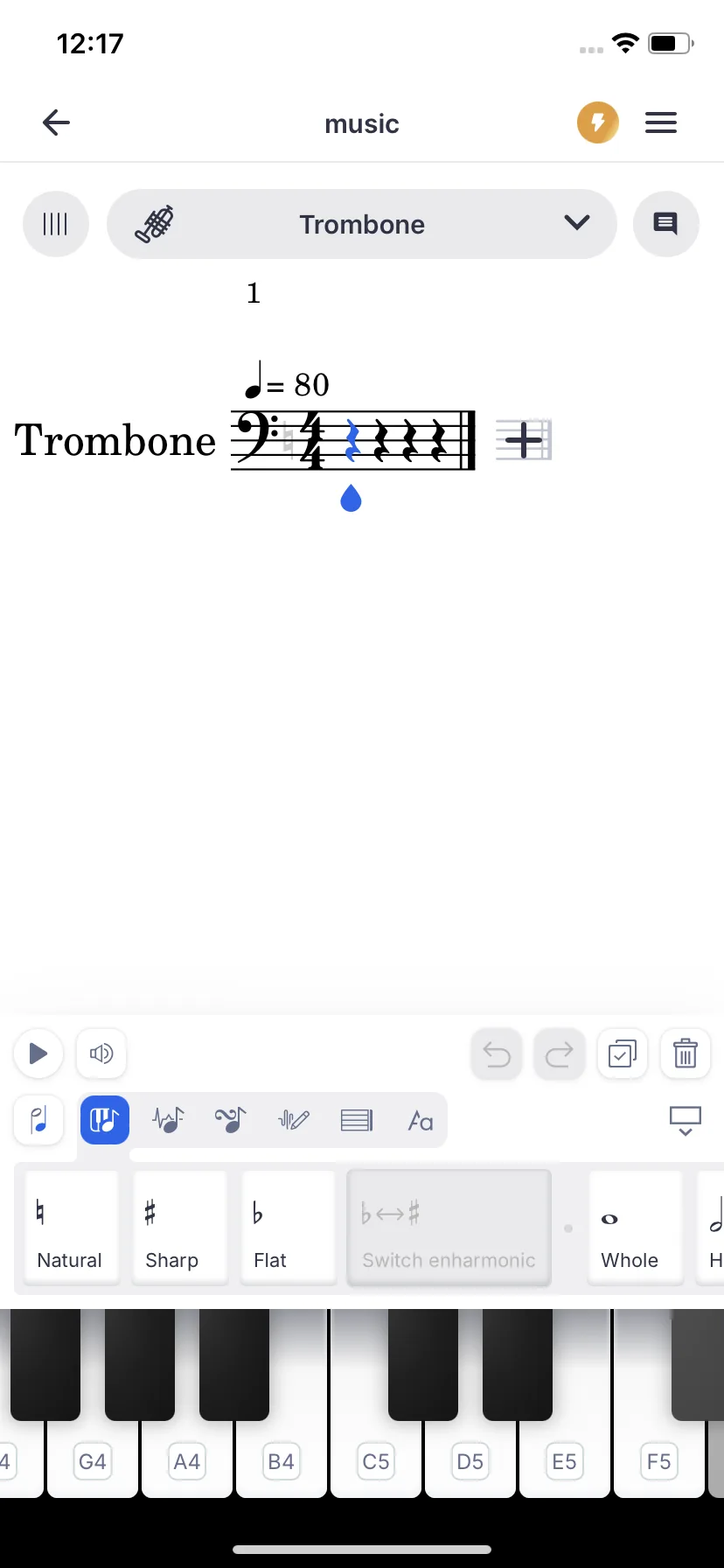Toggle the speaker sound button
This screenshot has width=724, height=1568.
[101, 1053]
